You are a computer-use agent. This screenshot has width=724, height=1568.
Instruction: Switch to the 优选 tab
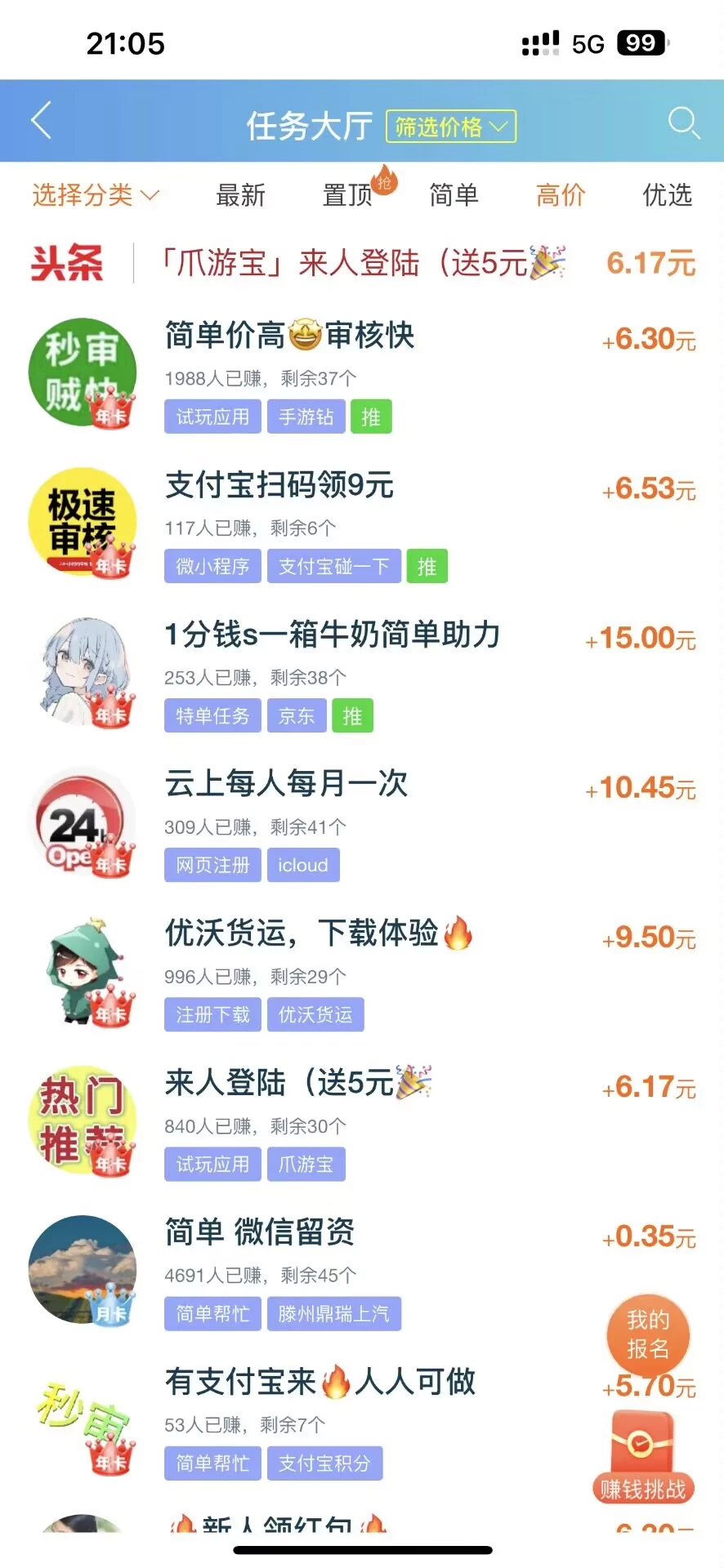(x=667, y=195)
